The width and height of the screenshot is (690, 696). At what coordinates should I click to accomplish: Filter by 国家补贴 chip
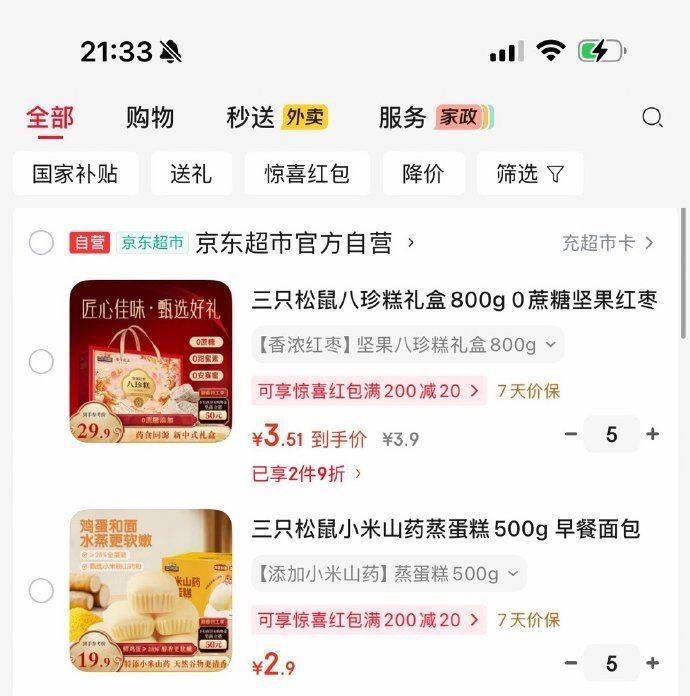pos(75,174)
